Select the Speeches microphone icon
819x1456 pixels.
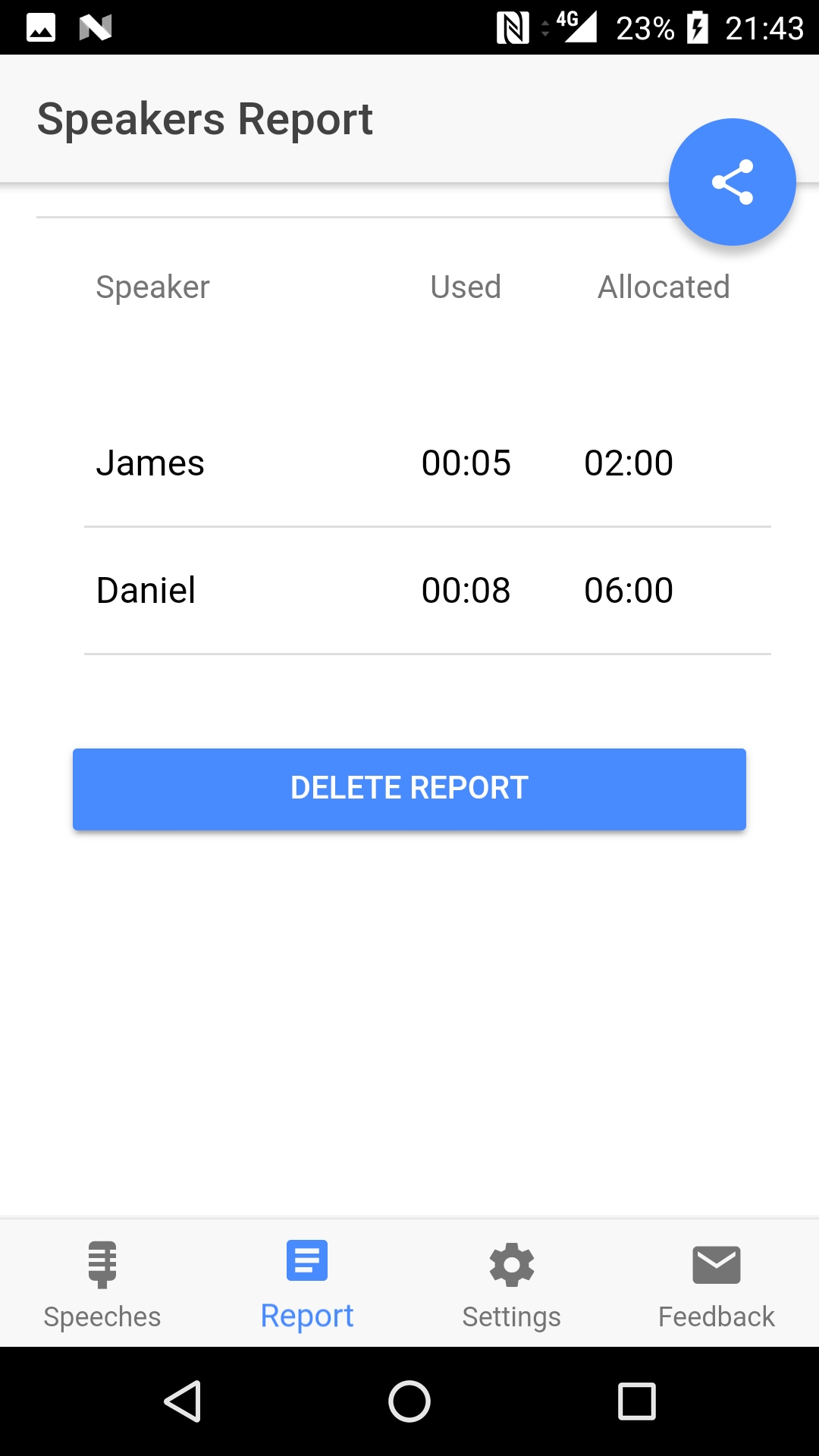tap(102, 1263)
